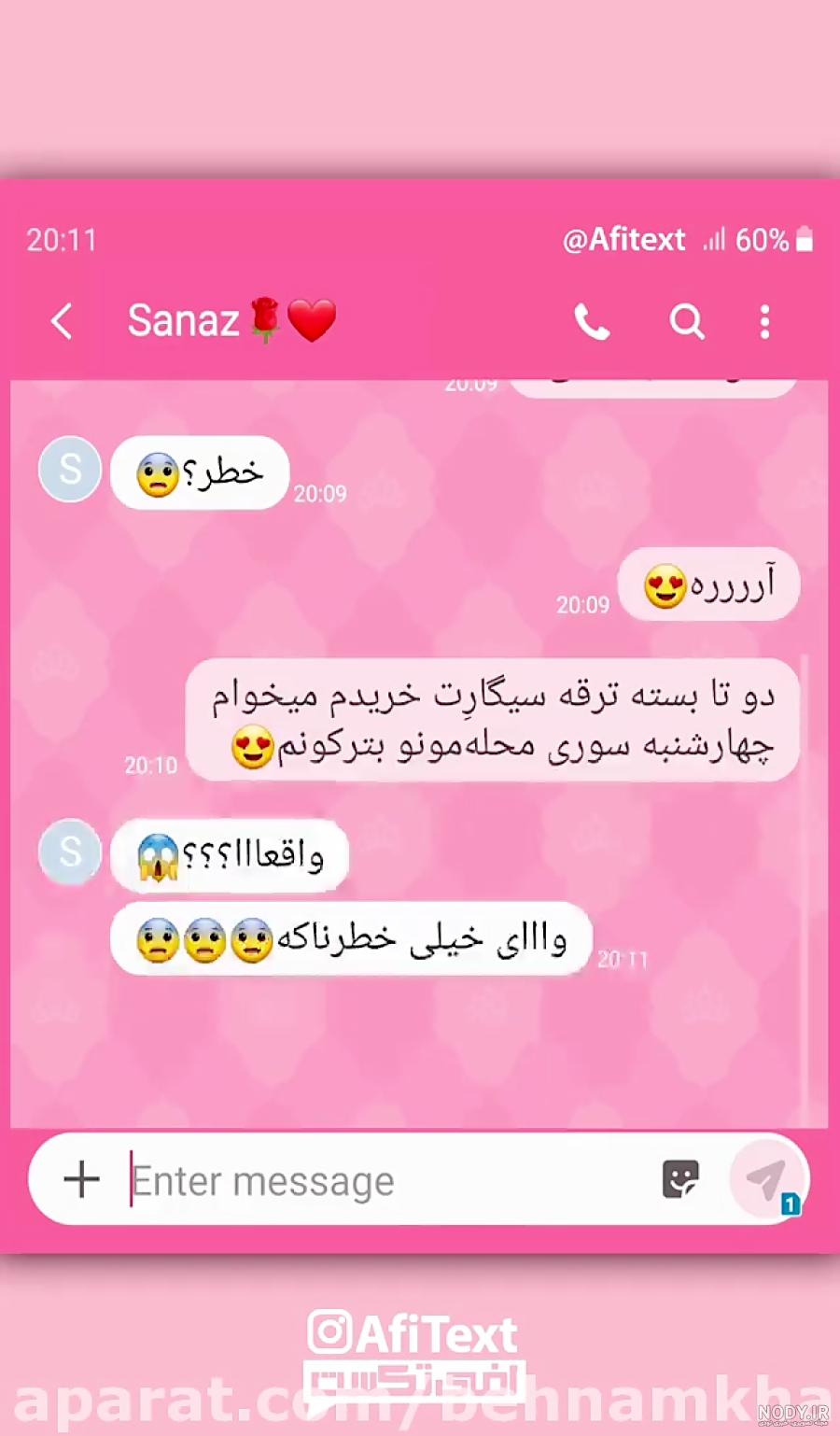This screenshot has width=840, height=1436.
Task: Open the sticker picker icon
Action: point(680,1179)
